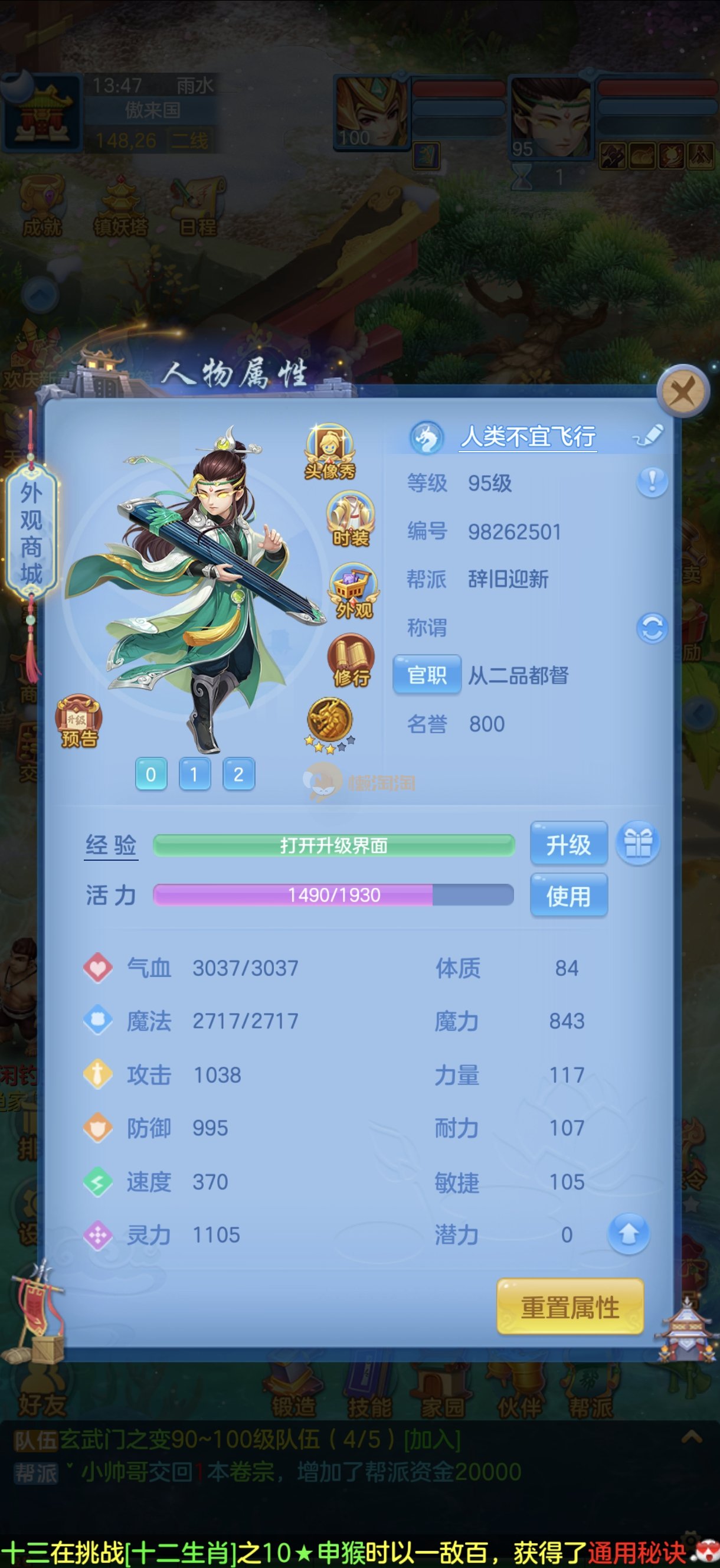Open the 外观 appearance shop icon

(x=354, y=592)
